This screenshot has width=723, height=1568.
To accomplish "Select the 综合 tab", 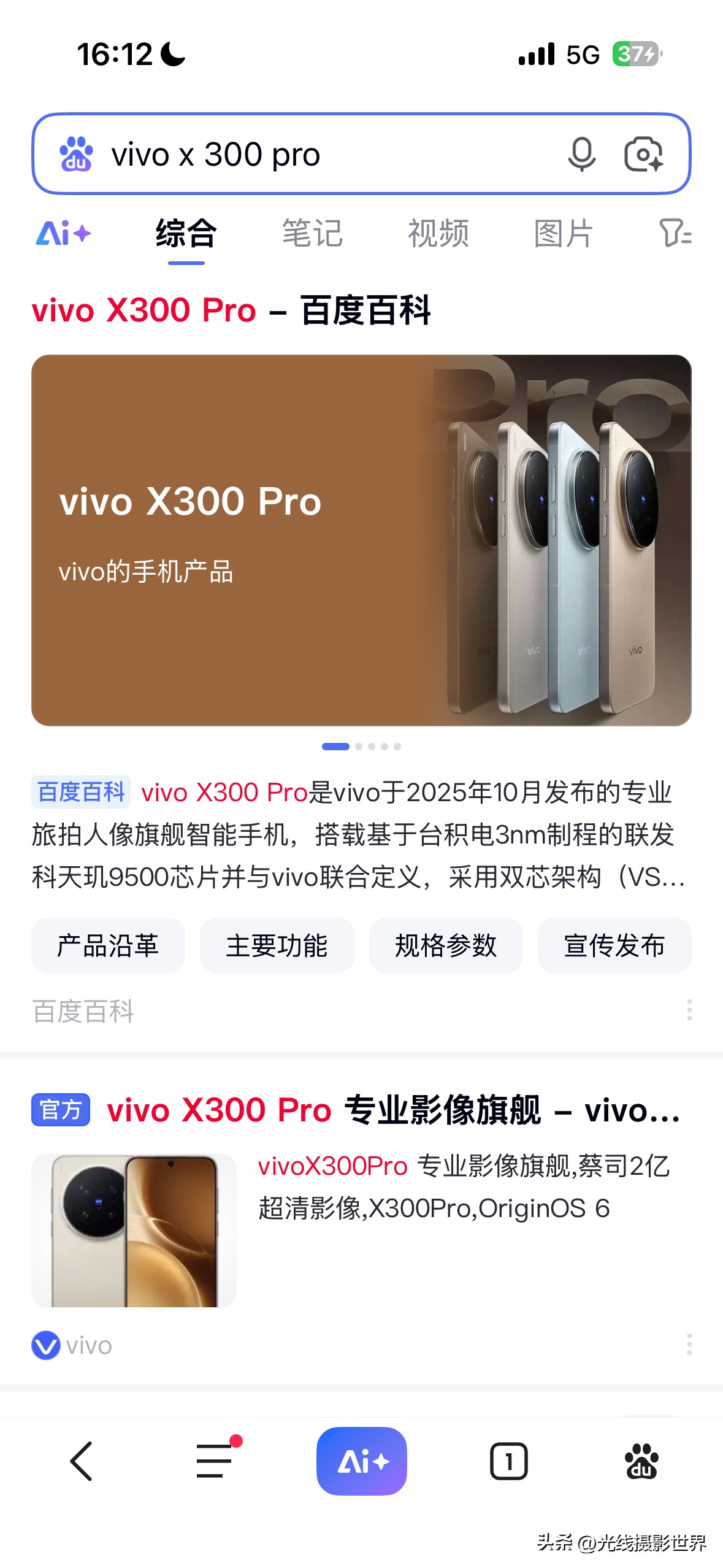I will (x=185, y=234).
